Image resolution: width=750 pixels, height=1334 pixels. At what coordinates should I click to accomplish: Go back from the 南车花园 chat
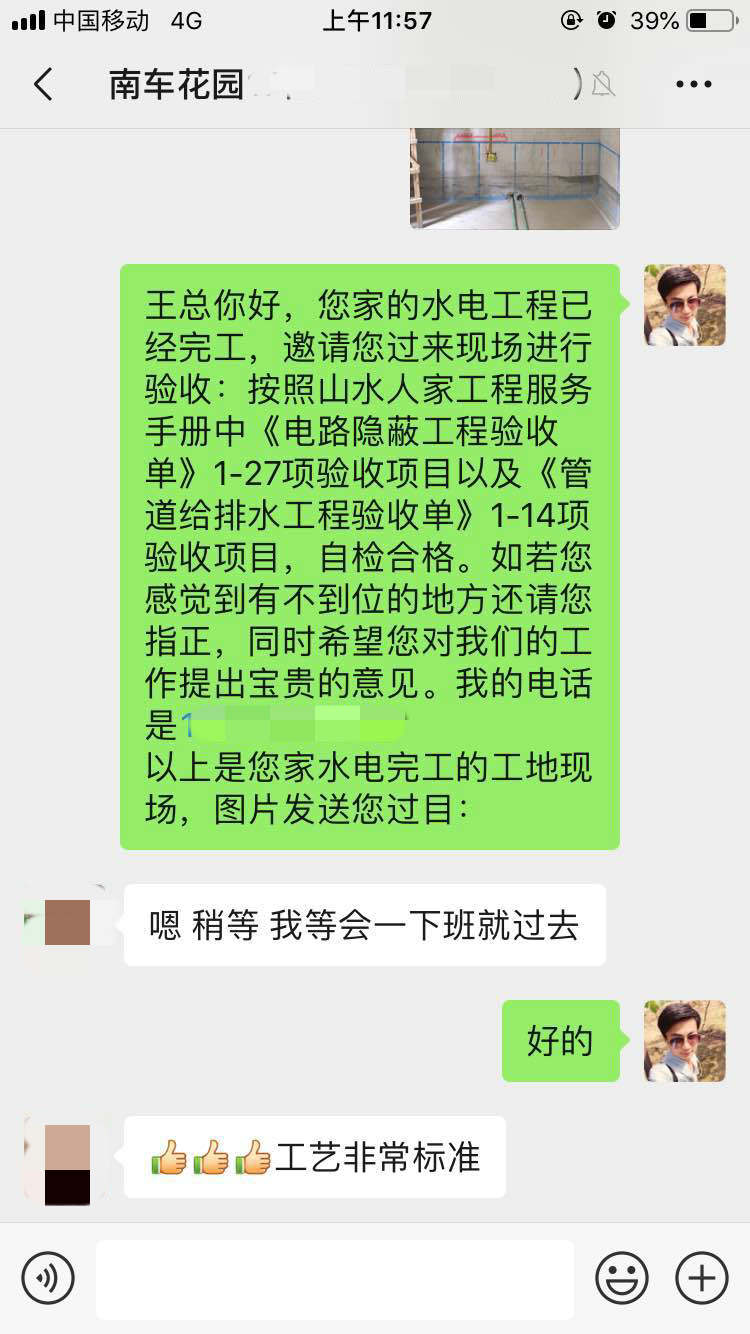[x=43, y=85]
